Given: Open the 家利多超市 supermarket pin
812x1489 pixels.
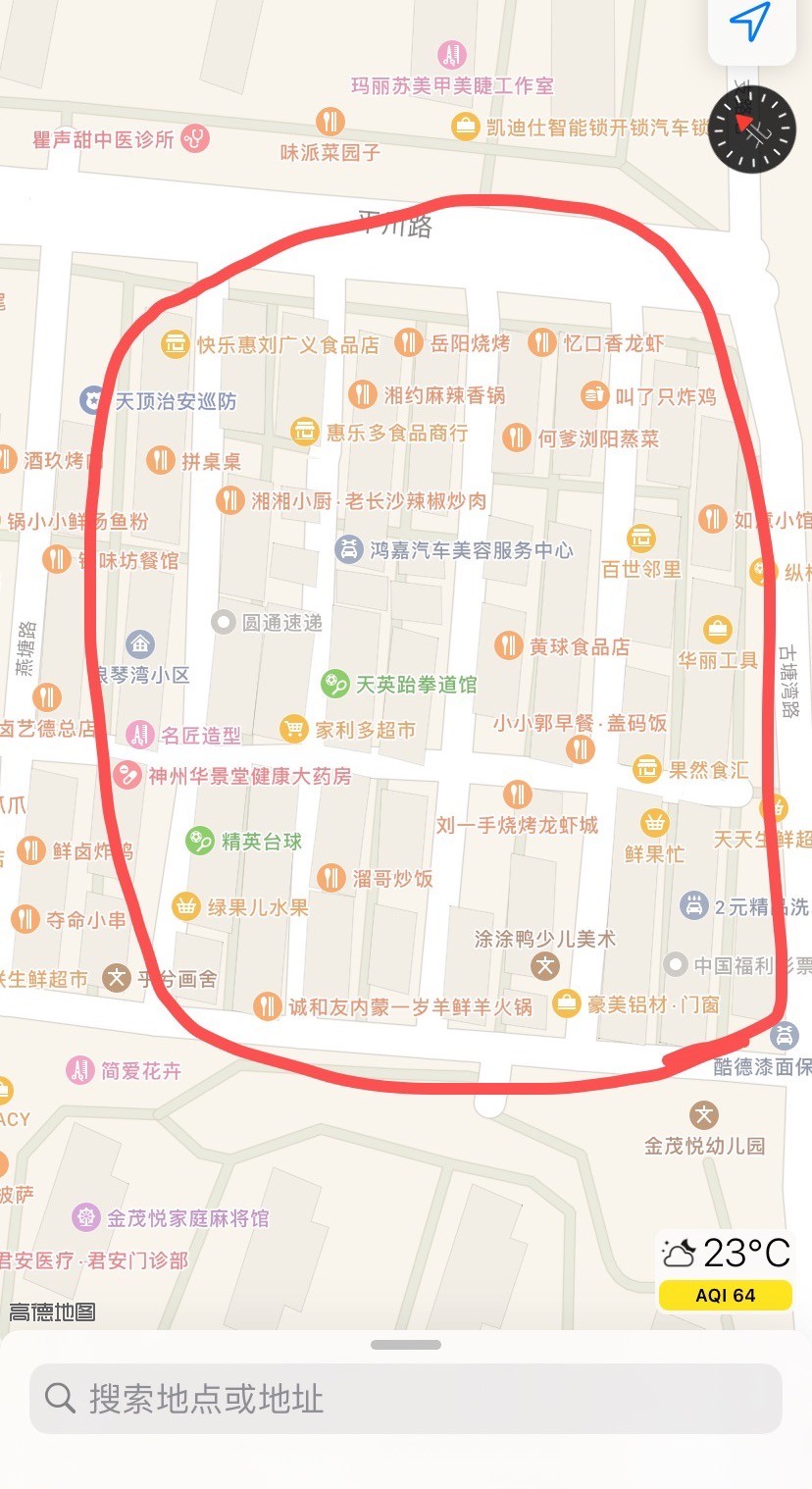Looking at the screenshot, I should 293,729.
